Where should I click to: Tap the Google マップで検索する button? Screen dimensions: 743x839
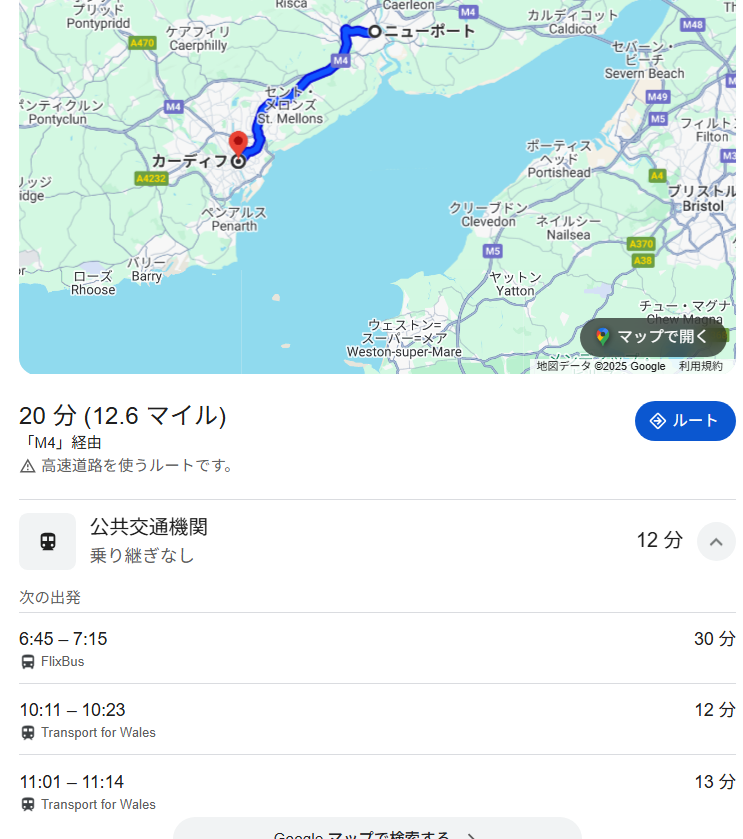[x=376, y=830]
